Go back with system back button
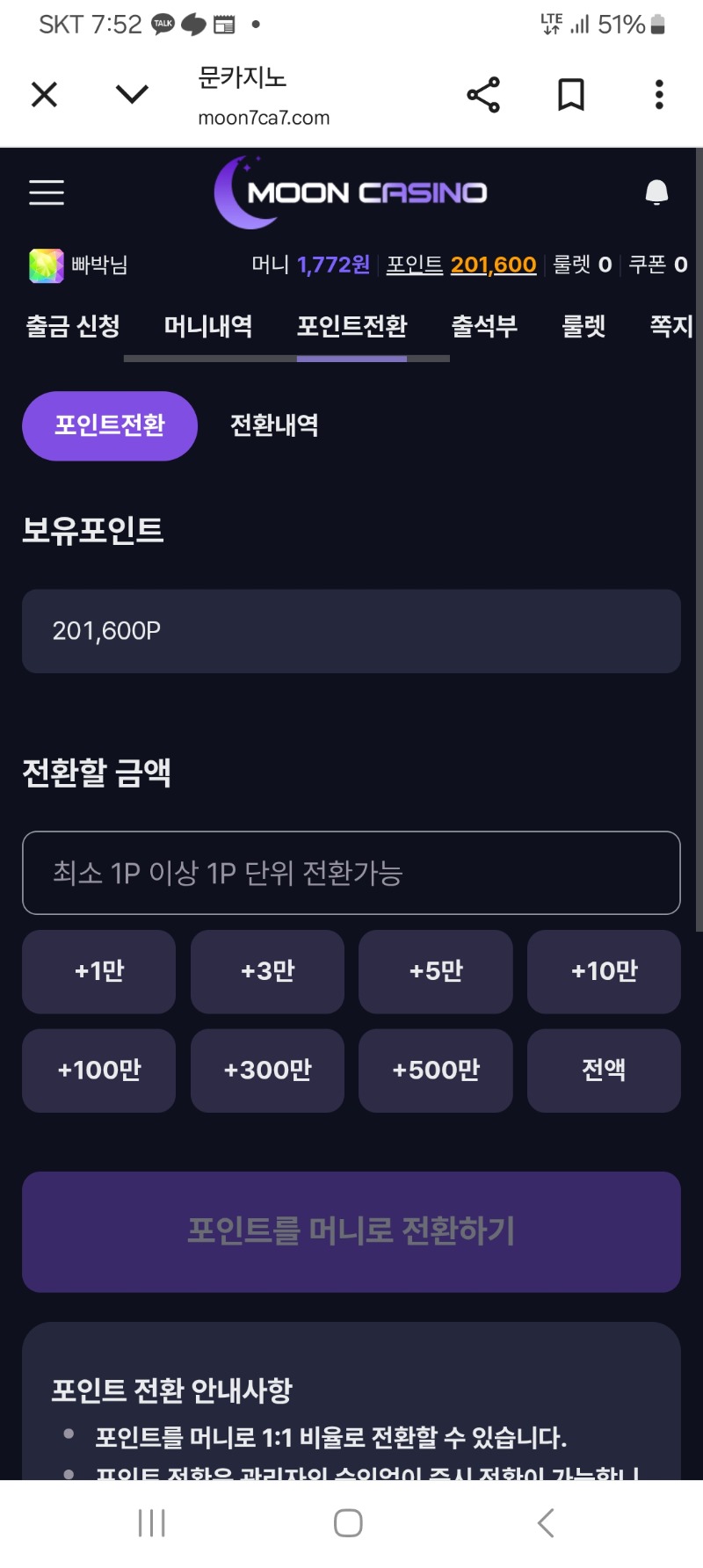 [x=546, y=1523]
